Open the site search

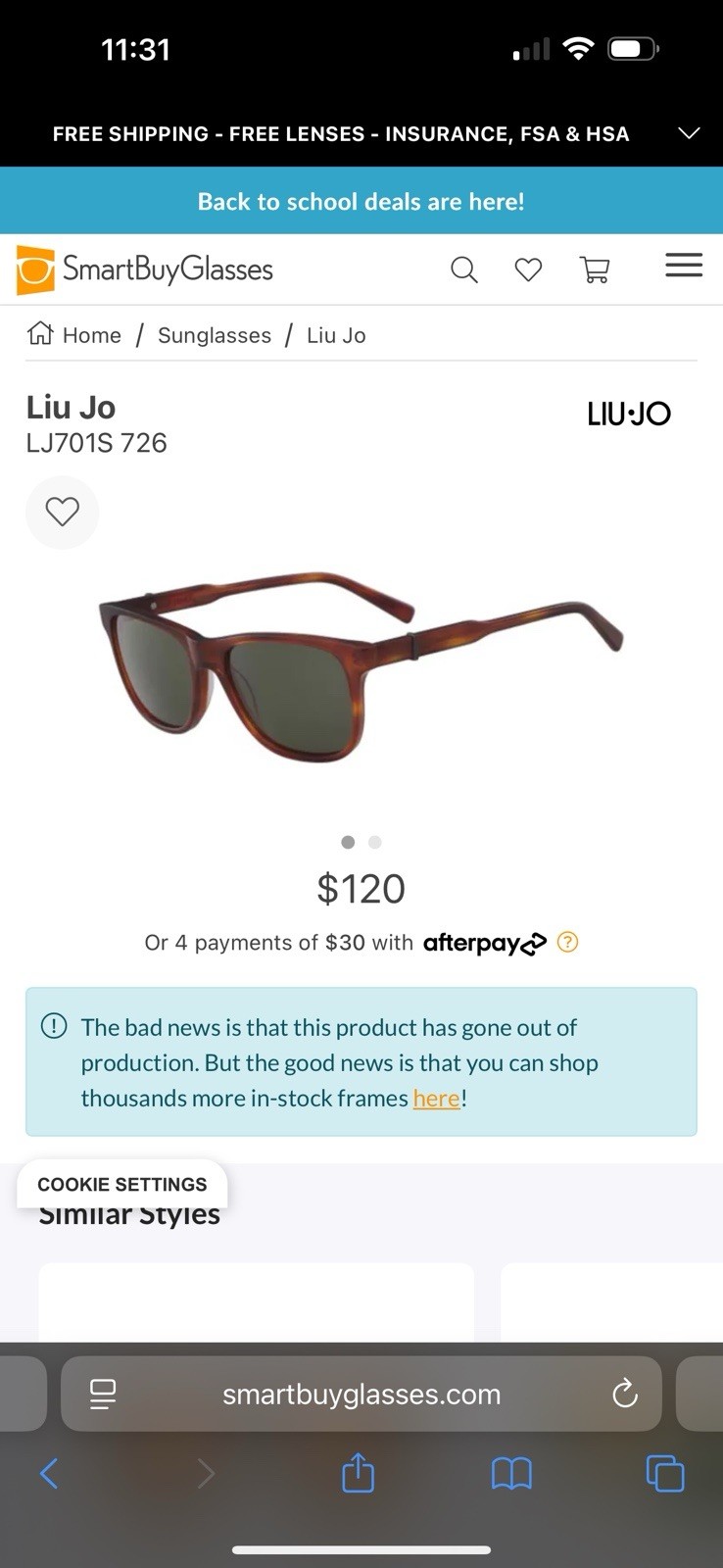tap(463, 269)
